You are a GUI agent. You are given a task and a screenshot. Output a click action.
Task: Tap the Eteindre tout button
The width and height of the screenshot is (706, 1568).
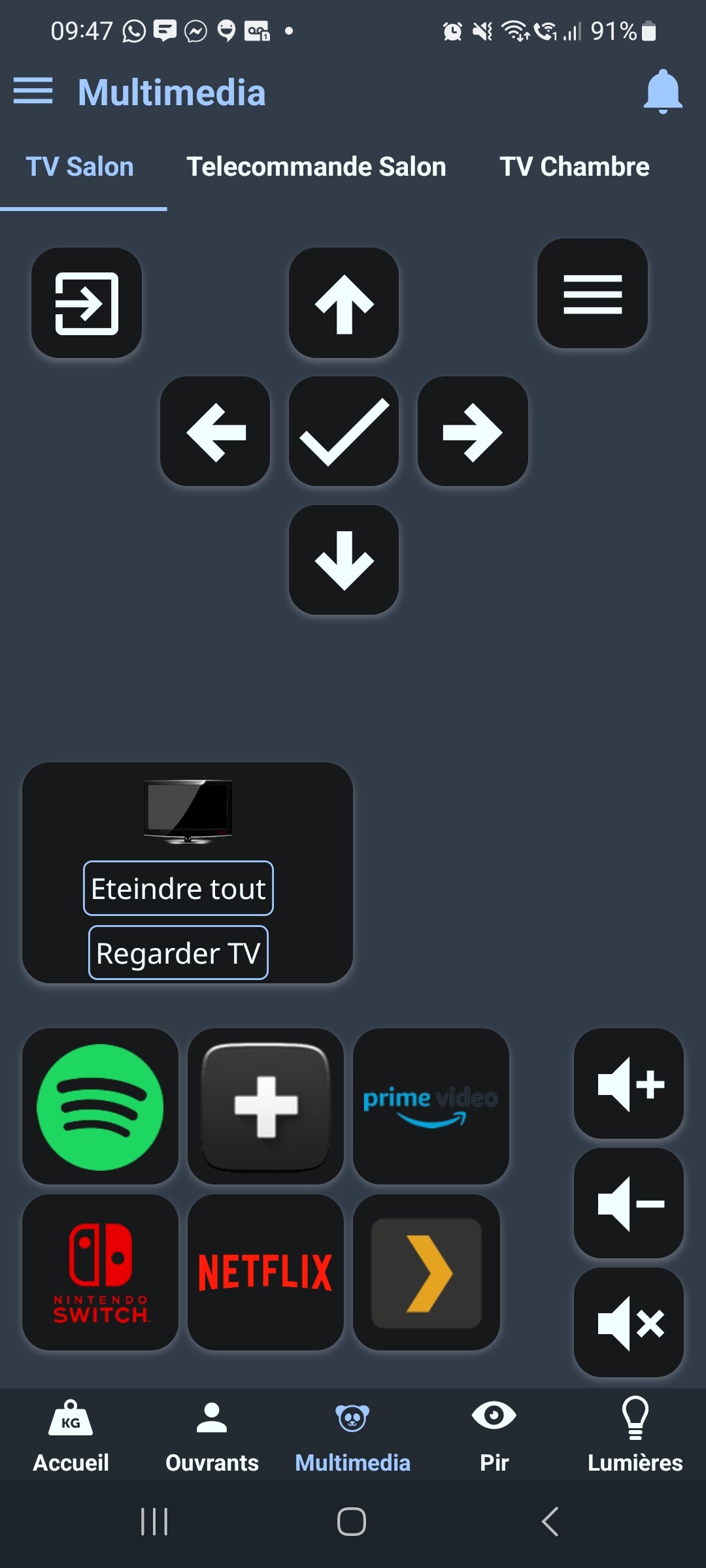click(178, 889)
